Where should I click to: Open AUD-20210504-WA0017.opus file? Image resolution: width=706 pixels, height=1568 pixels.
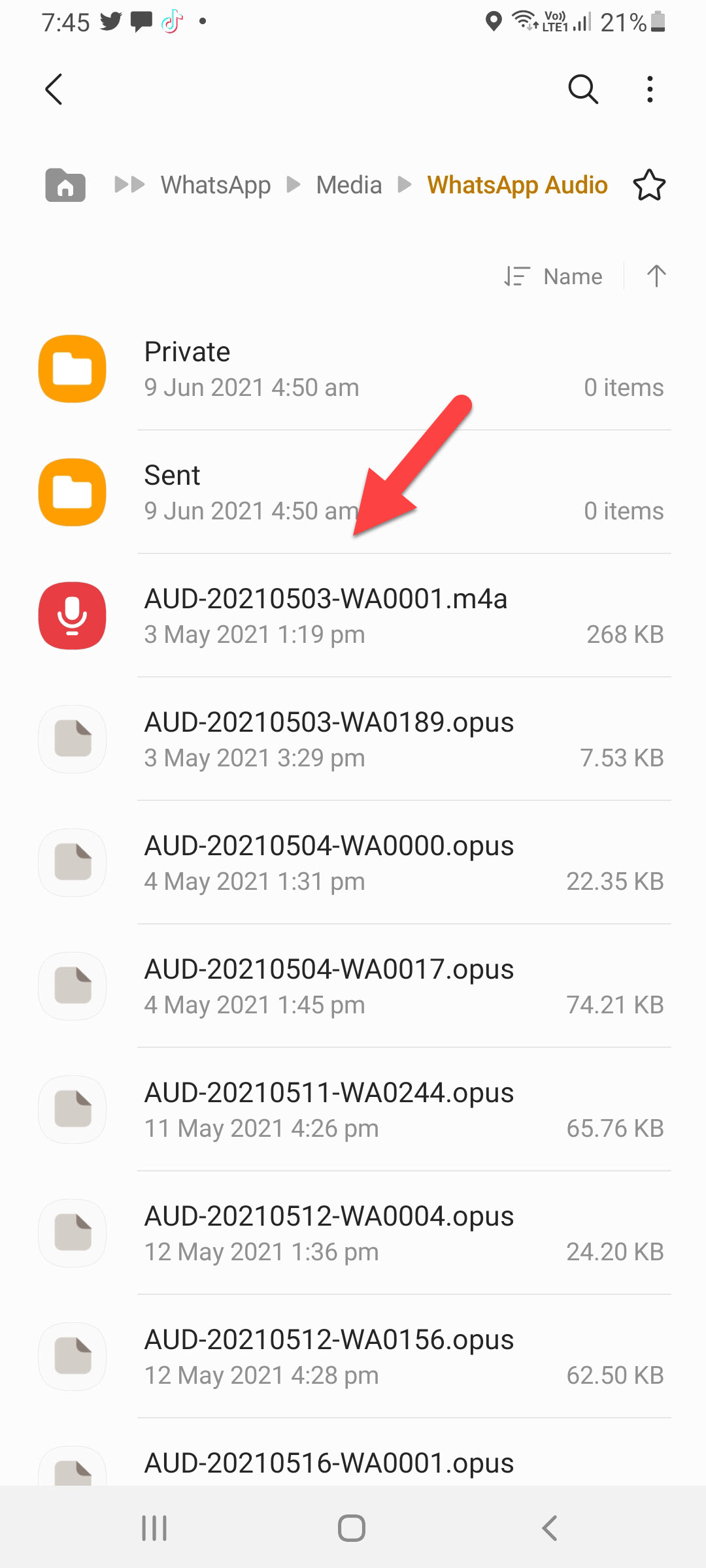point(353,986)
